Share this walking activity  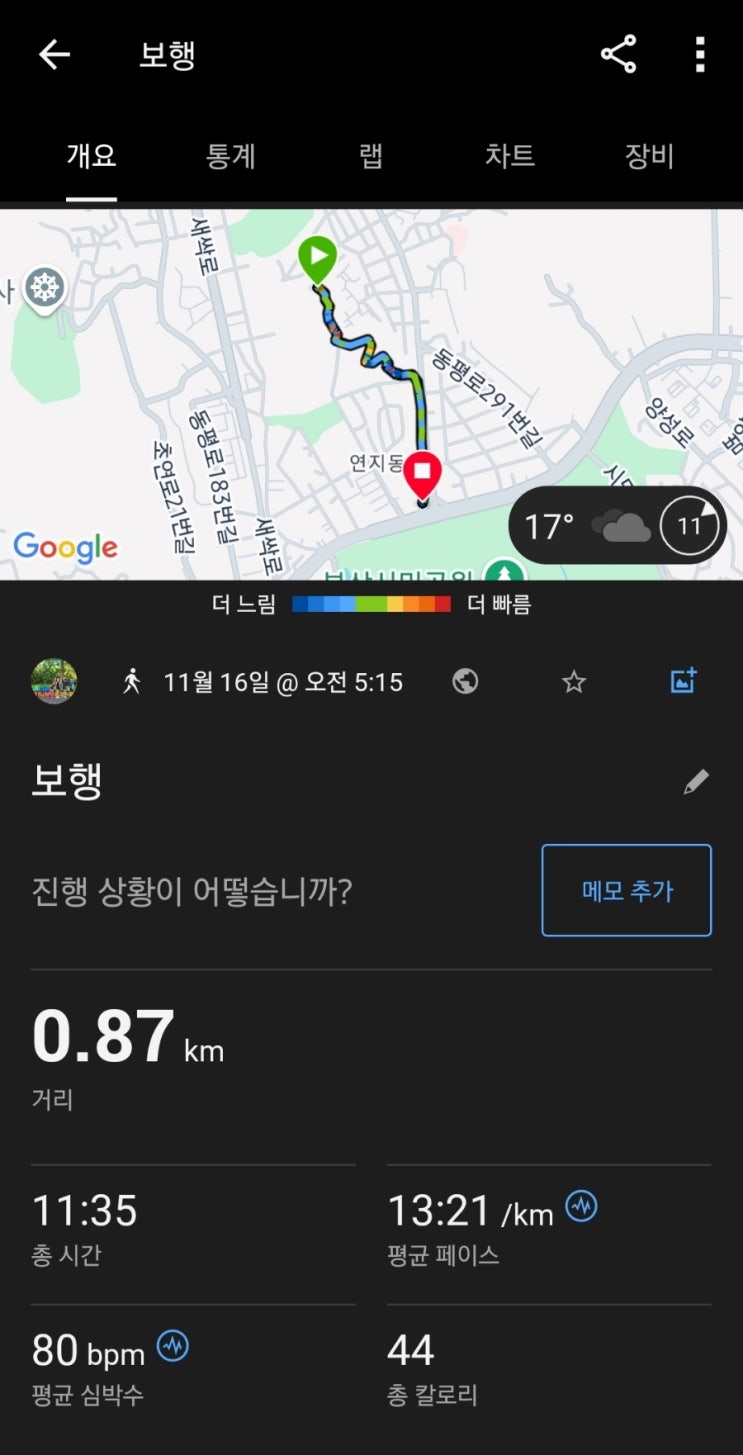(x=618, y=55)
